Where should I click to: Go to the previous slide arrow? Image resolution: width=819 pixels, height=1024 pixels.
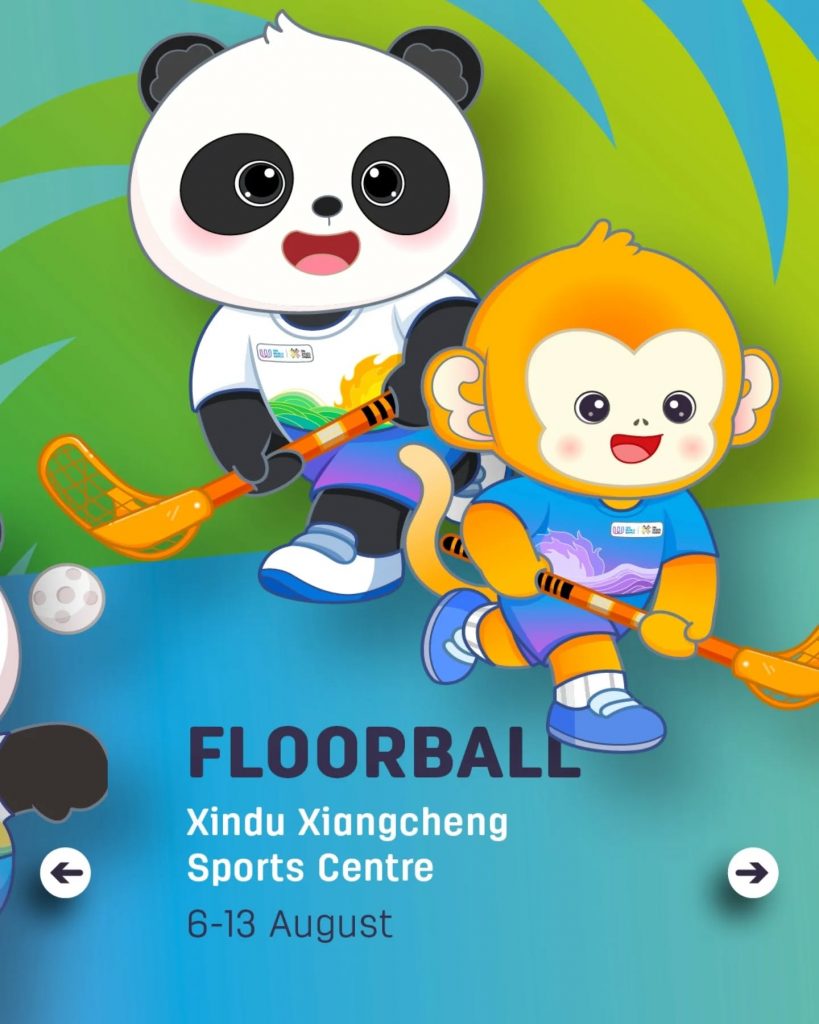point(66,873)
